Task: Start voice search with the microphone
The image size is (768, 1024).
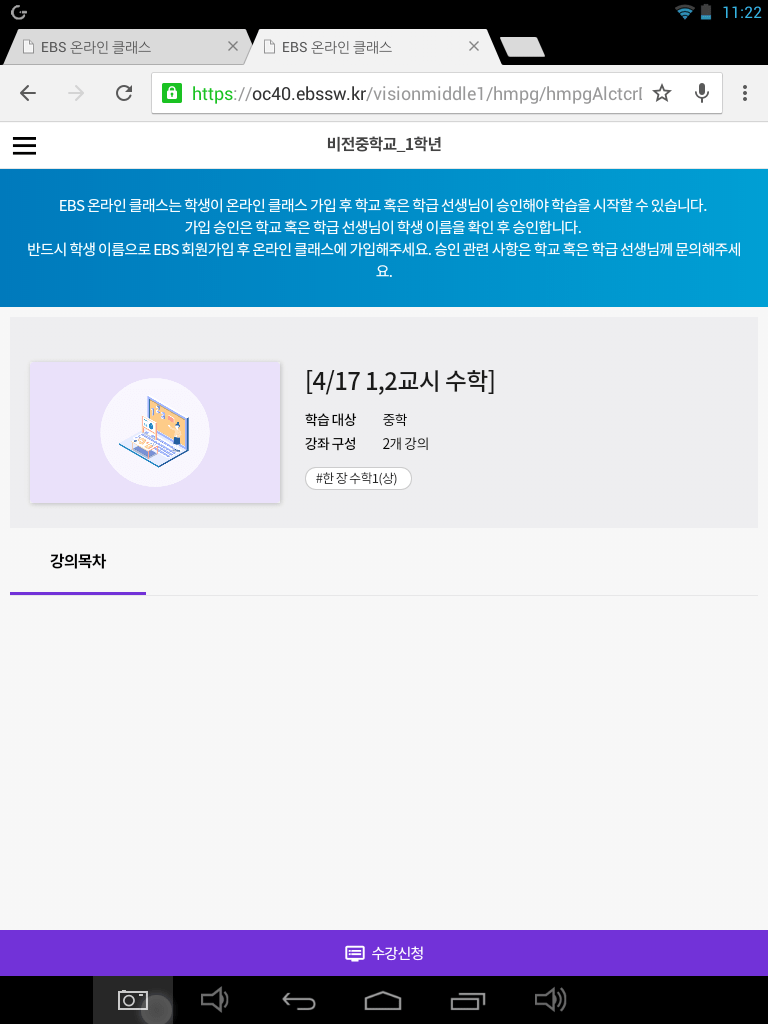Action: (702, 93)
